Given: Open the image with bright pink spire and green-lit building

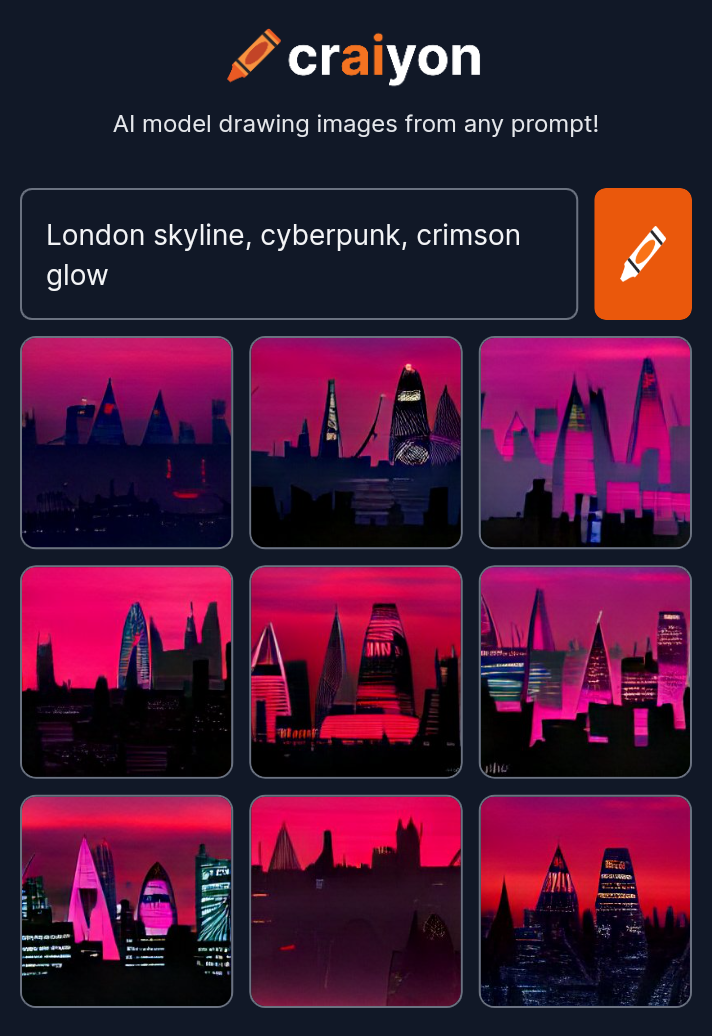Looking at the screenshot, I should [x=127, y=900].
